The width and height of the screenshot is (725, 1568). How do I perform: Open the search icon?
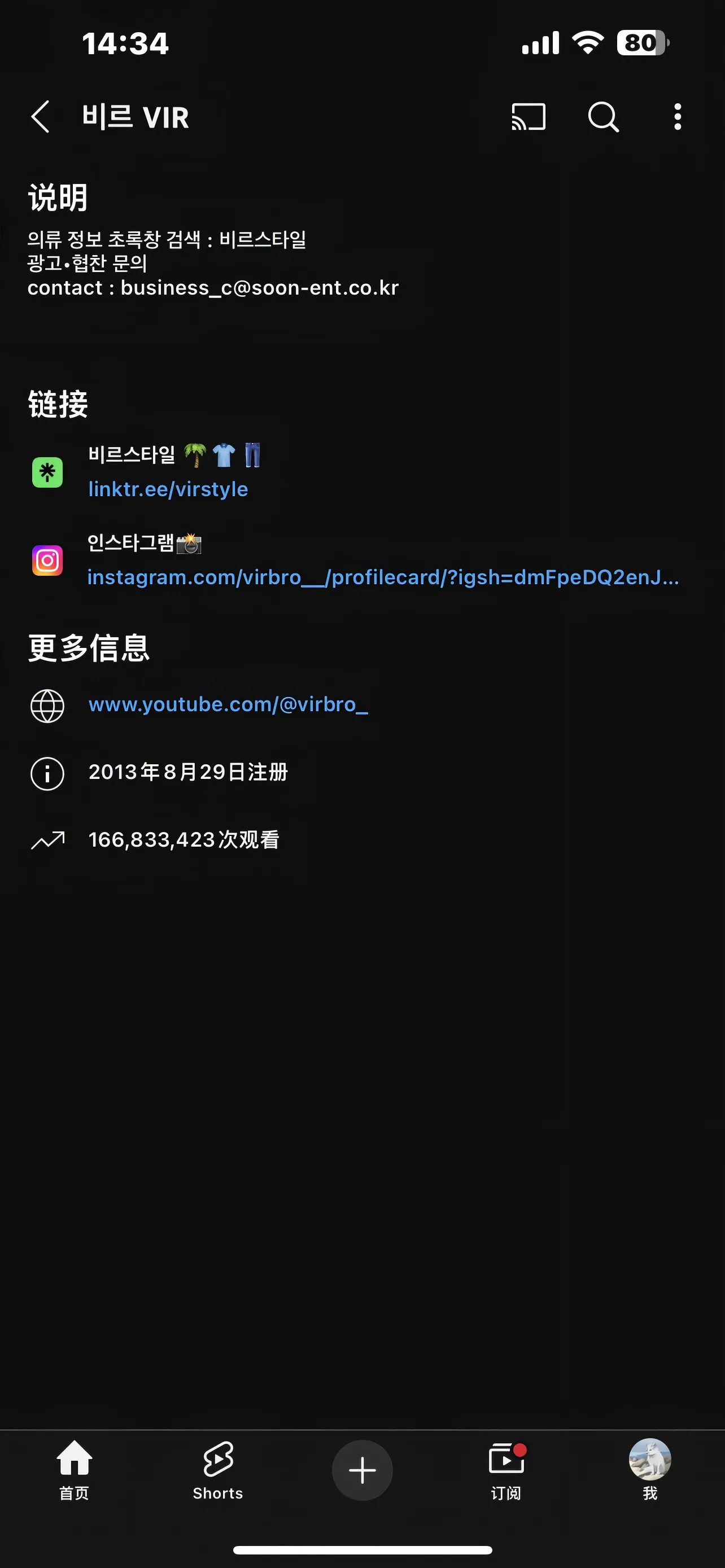tap(603, 116)
